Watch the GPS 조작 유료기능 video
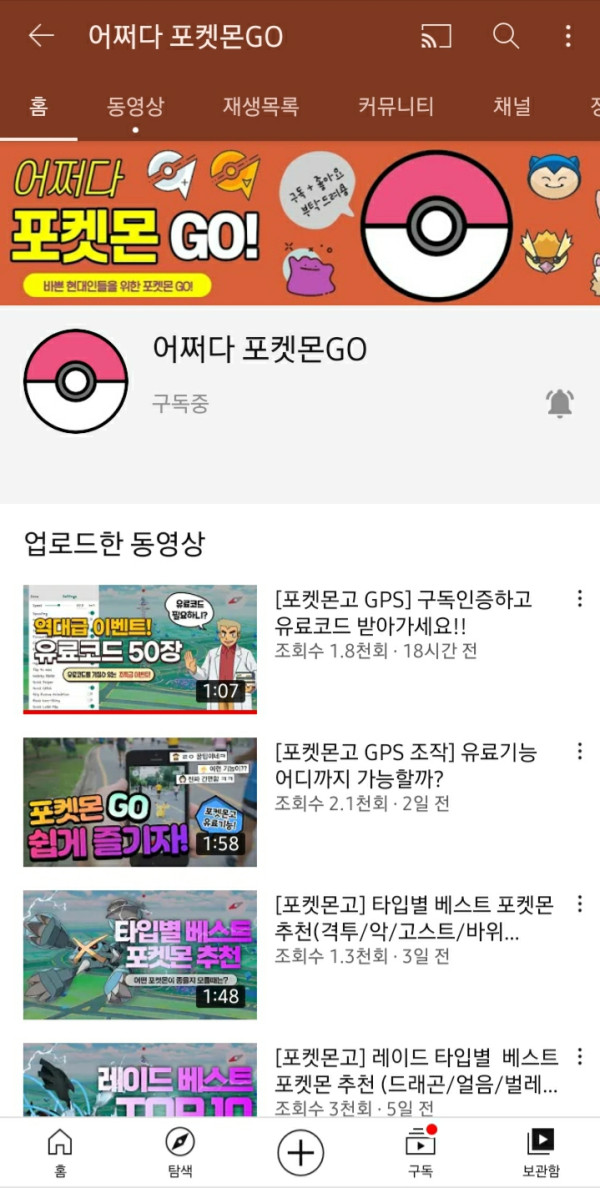Image resolution: width=600 pixels, height=1188 pixels. click(140, 801)
